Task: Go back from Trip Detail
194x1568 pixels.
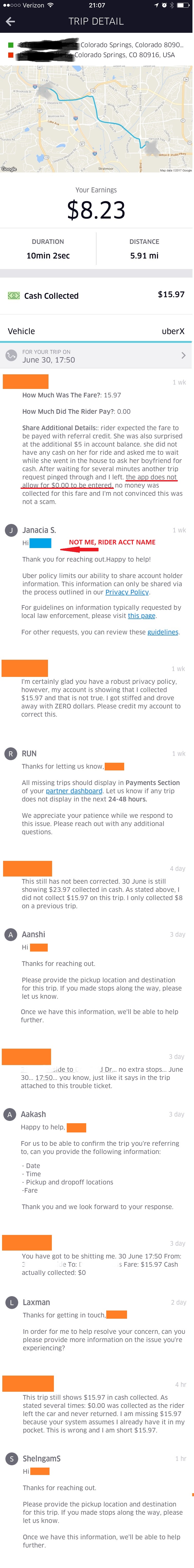Action: (10, 21)
